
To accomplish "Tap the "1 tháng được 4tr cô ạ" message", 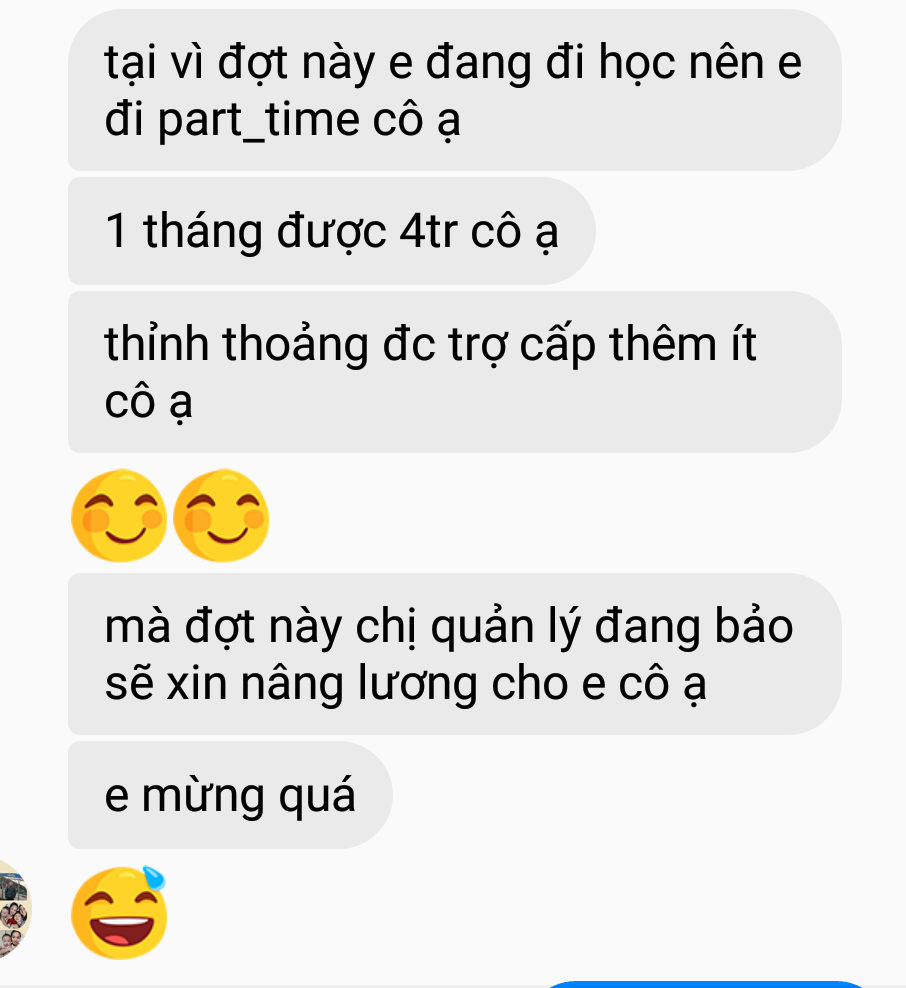I will pyautogui.click(x=331, y=232).
